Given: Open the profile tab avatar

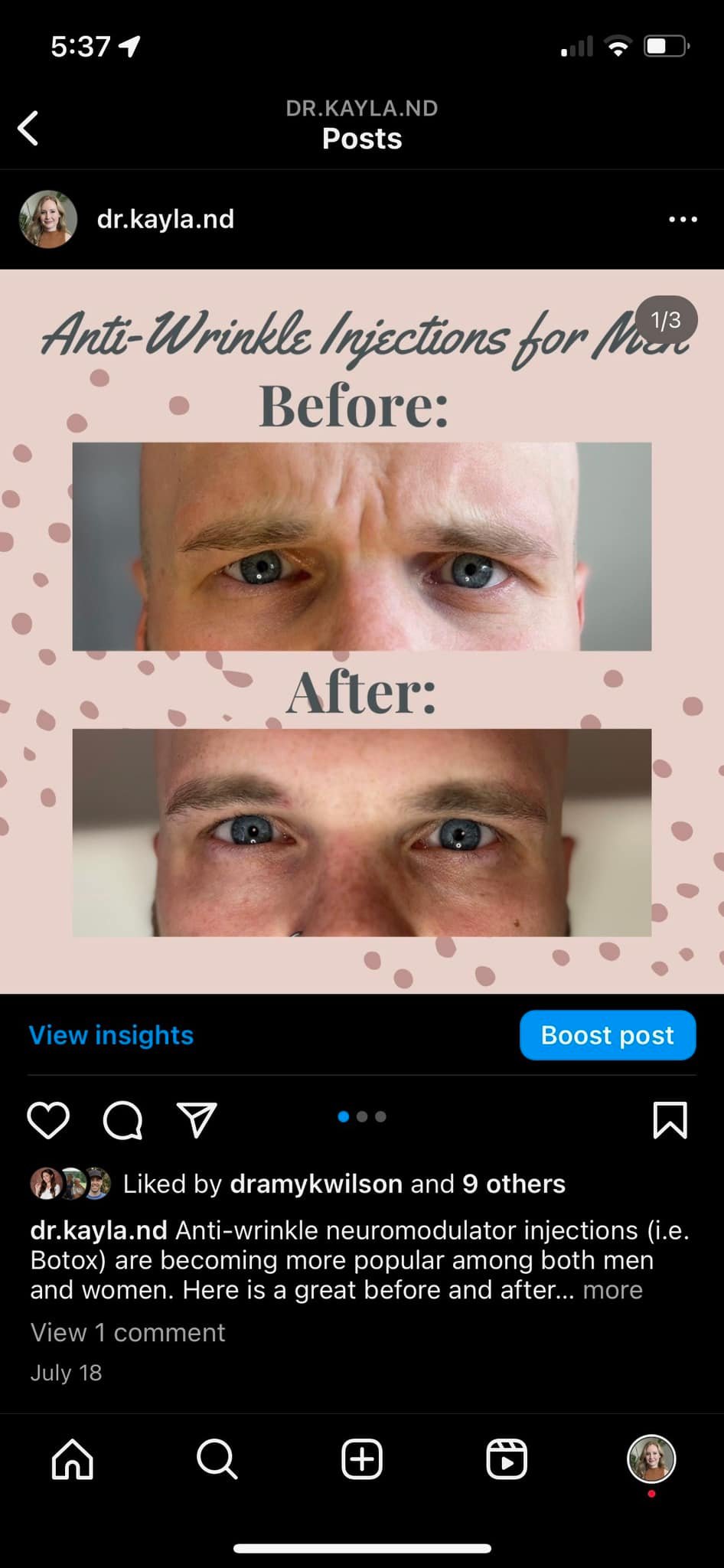Looking at the screenshot, I should pyautogui.click(x=651, y=1459).
